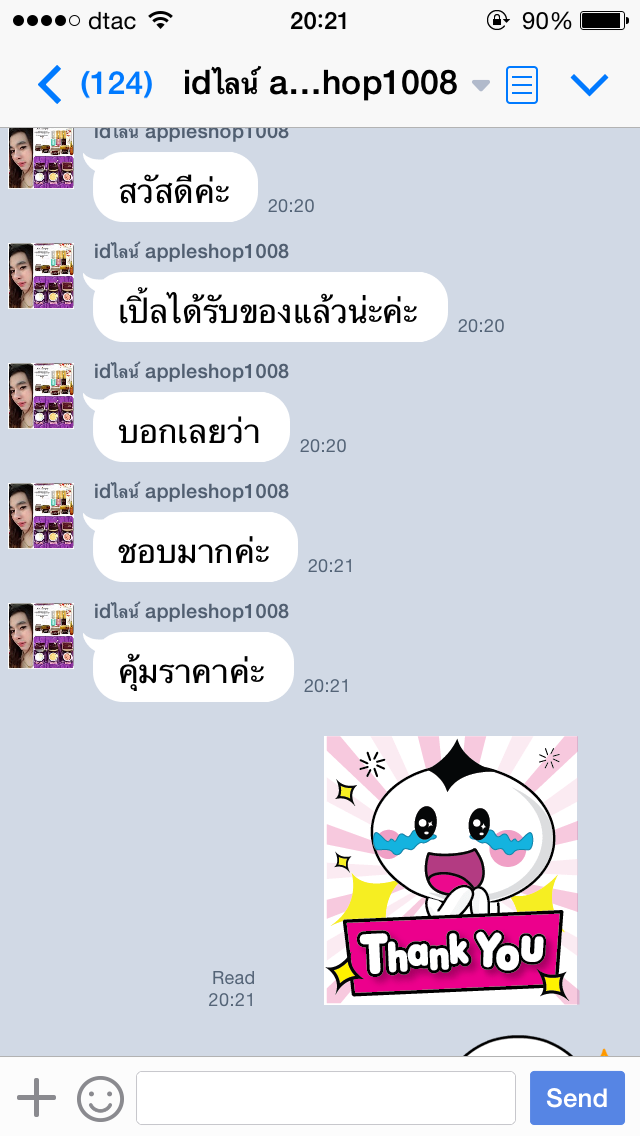Send the message
This screenshot has height=1136, width=640.
pos(576,1098)
